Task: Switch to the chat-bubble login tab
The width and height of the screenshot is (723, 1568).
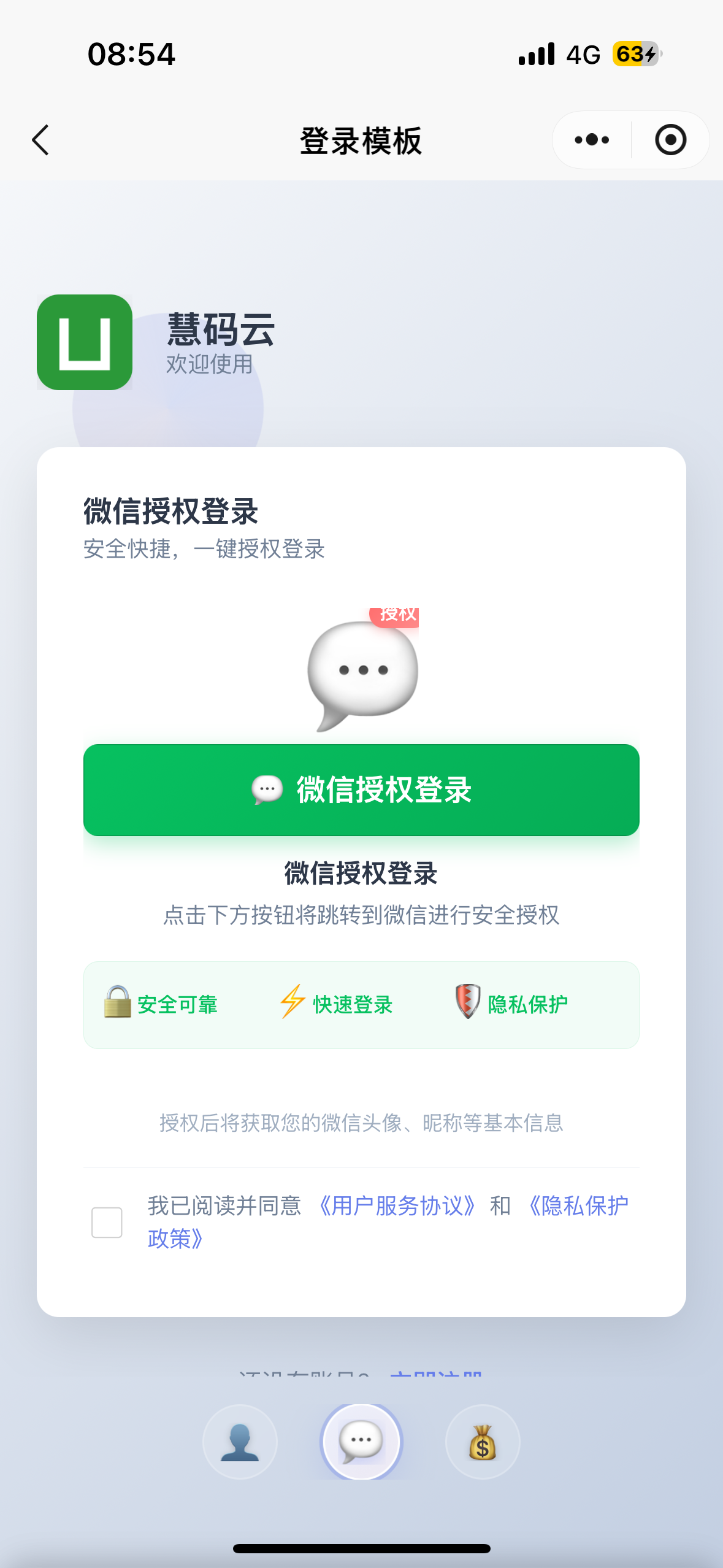Action: pyautogui.click(x=361, y=1443)
